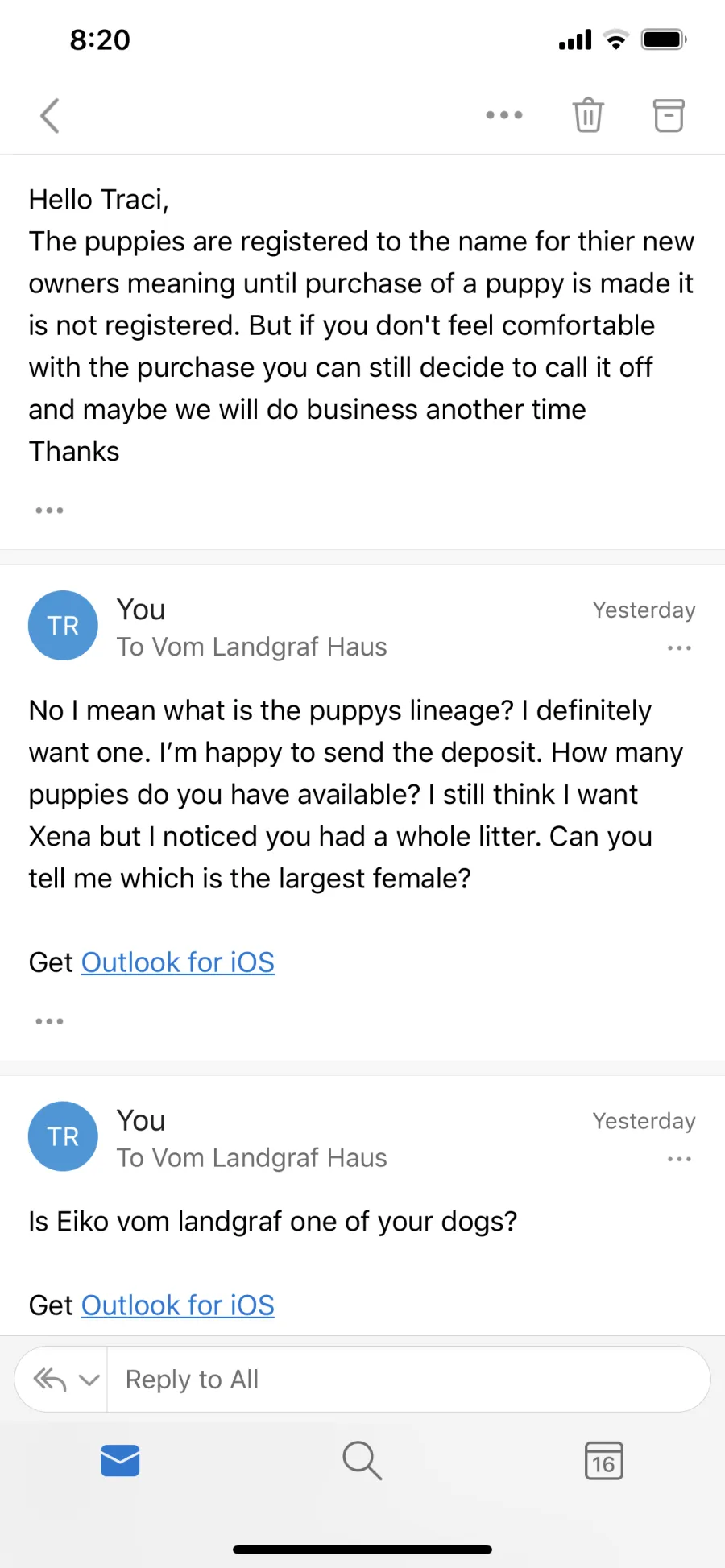The image size is (725, 1568).
Task: Open the top toolbar overflow menu
Action: [504, 115]
